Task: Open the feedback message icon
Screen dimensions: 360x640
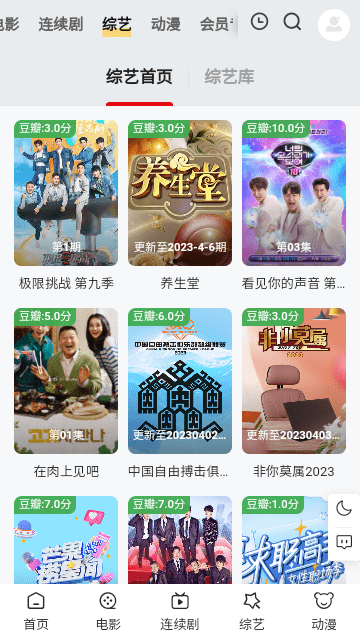Action: click(x=344, y=542)
